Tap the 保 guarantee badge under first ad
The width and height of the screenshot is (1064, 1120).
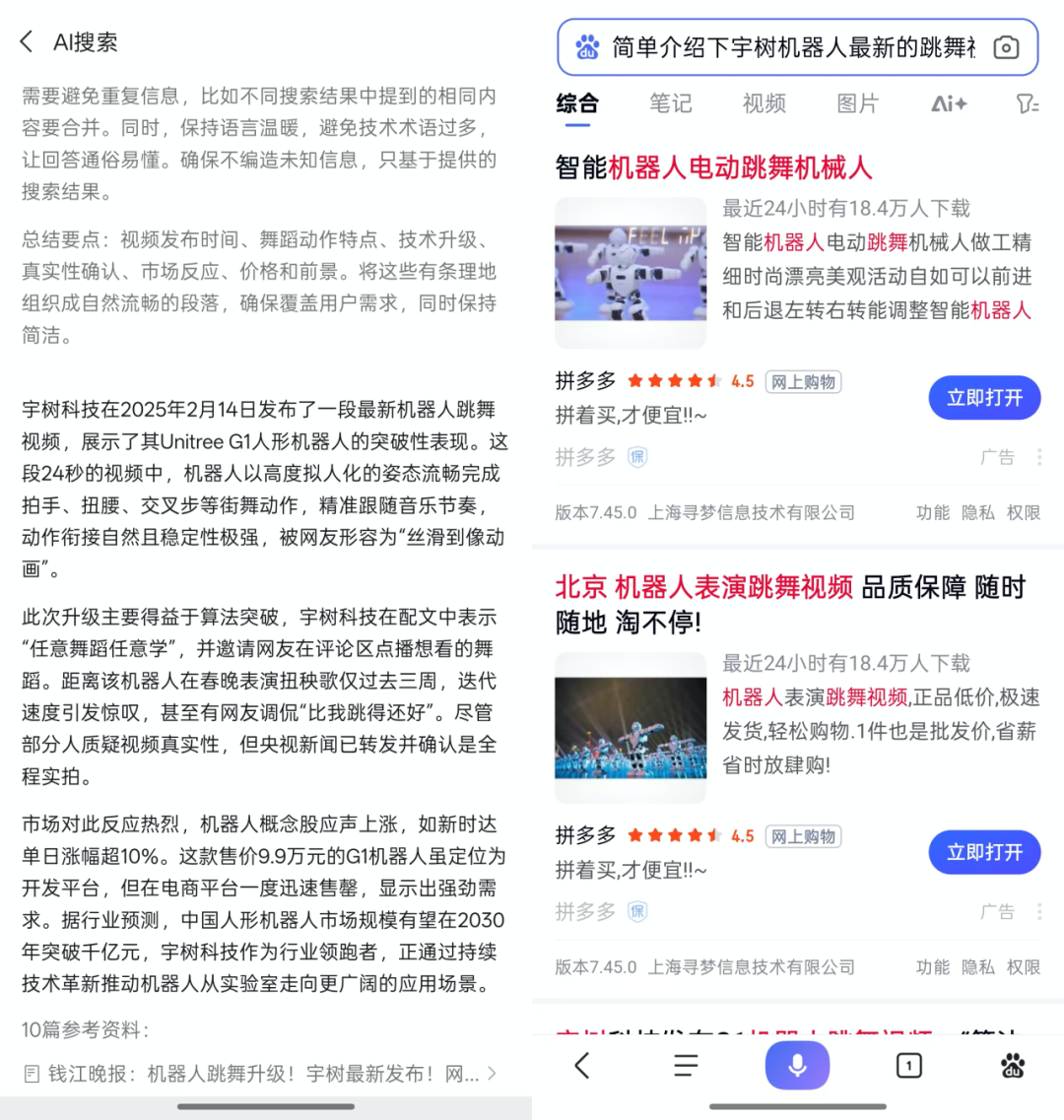(x=636, y=457)
